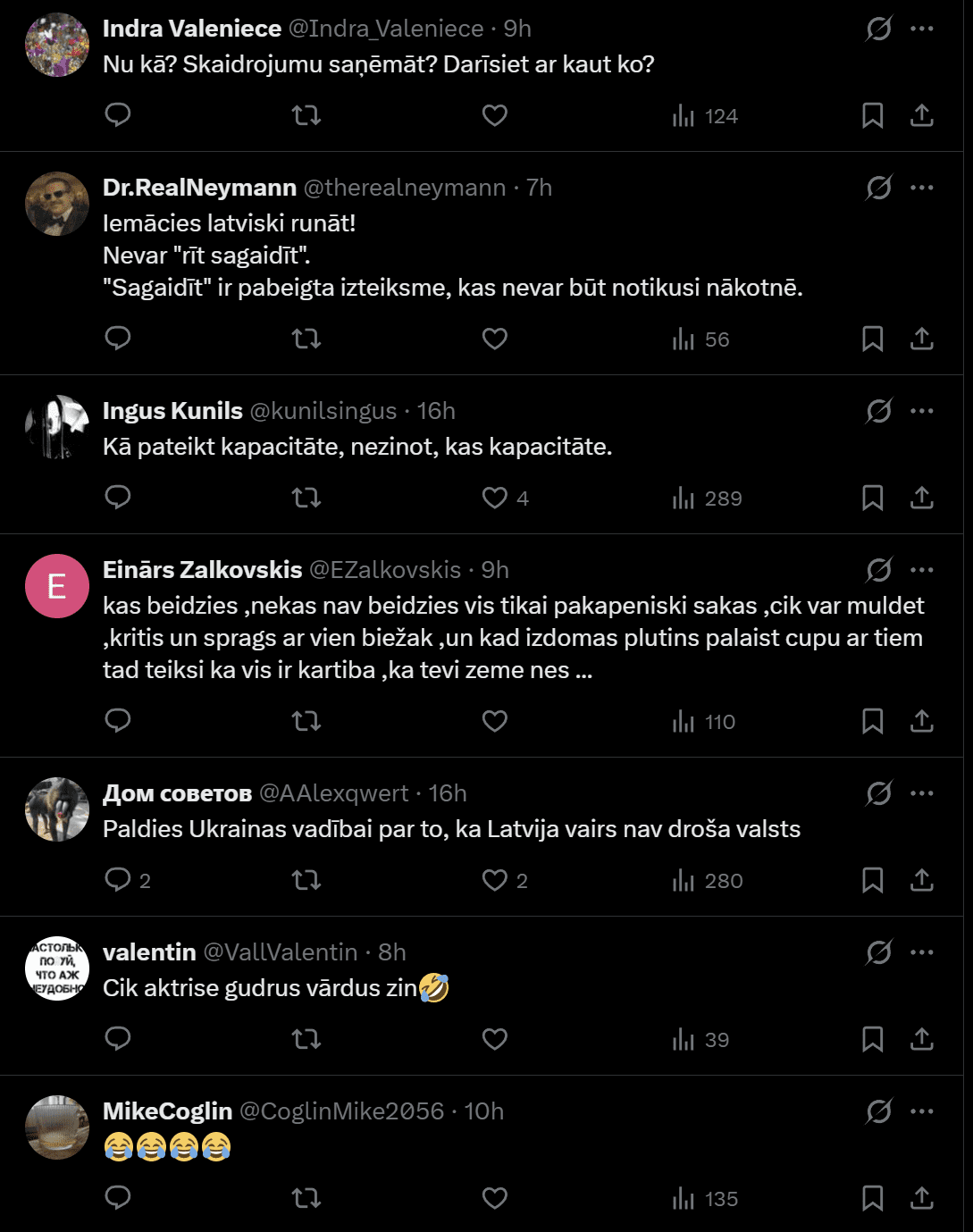973x1232 pixels.
Task: Share Indra Valeniece's tweet
Action: click(921, 115)
